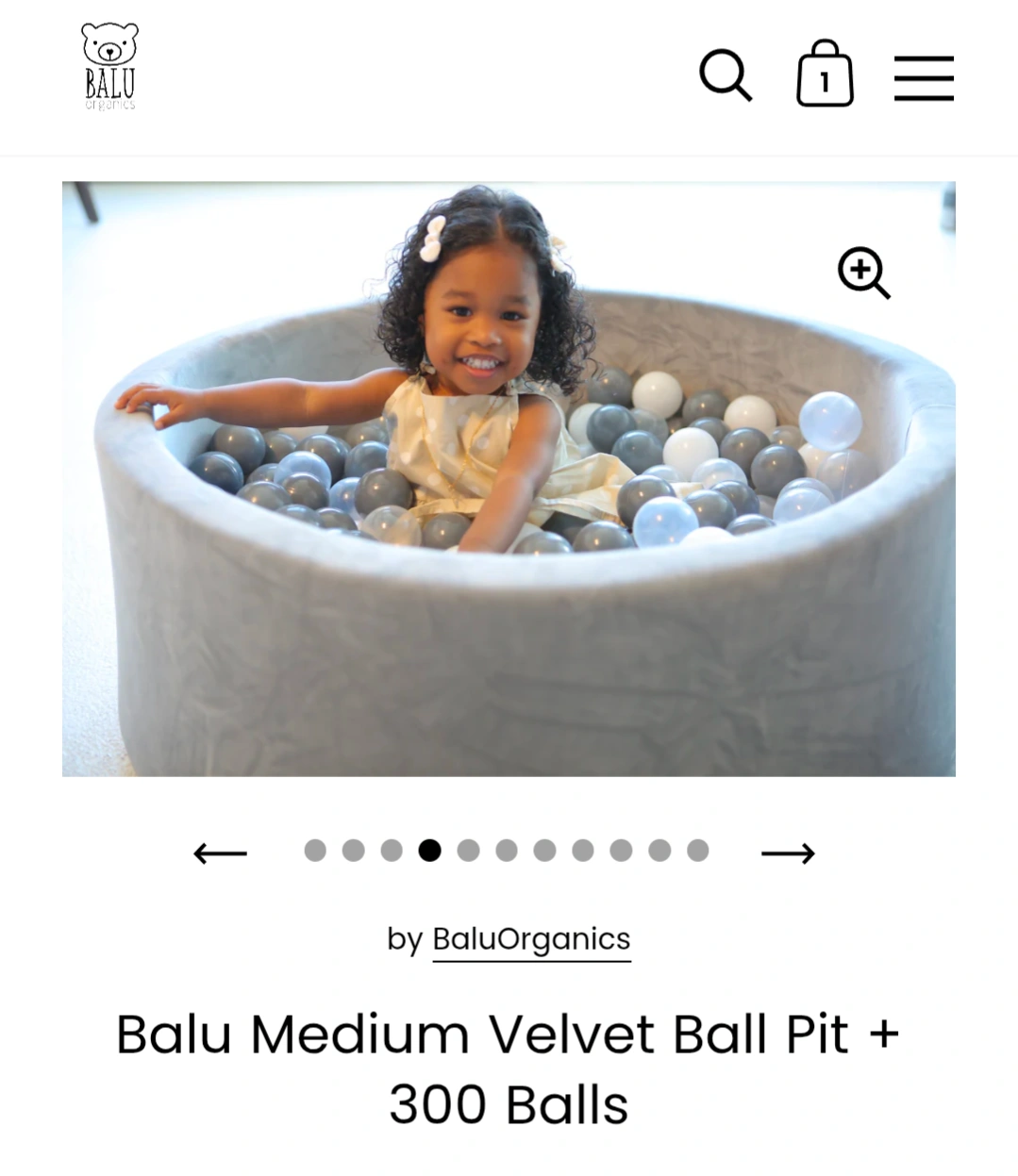Zoom into the product photo

click(x=863, y=273)
